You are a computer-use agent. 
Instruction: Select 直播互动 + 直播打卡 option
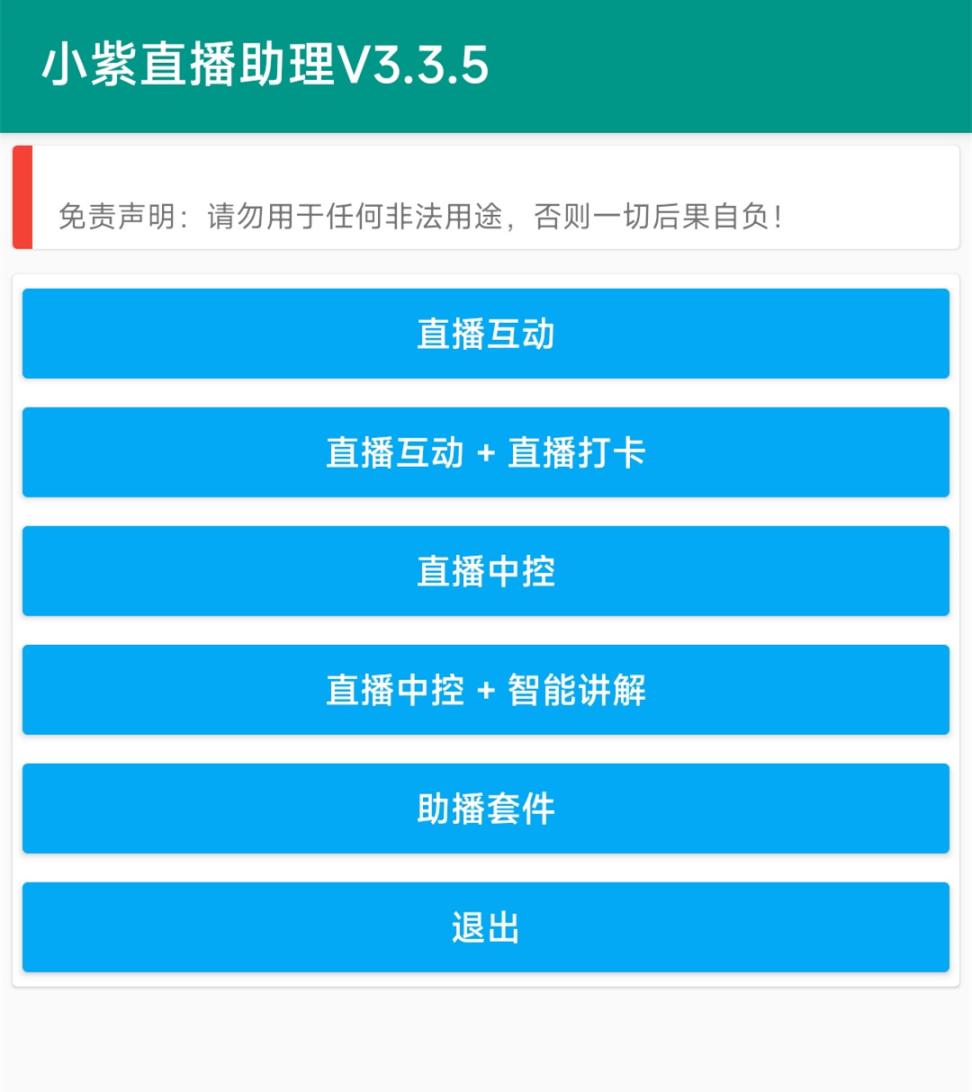point(485,452)
